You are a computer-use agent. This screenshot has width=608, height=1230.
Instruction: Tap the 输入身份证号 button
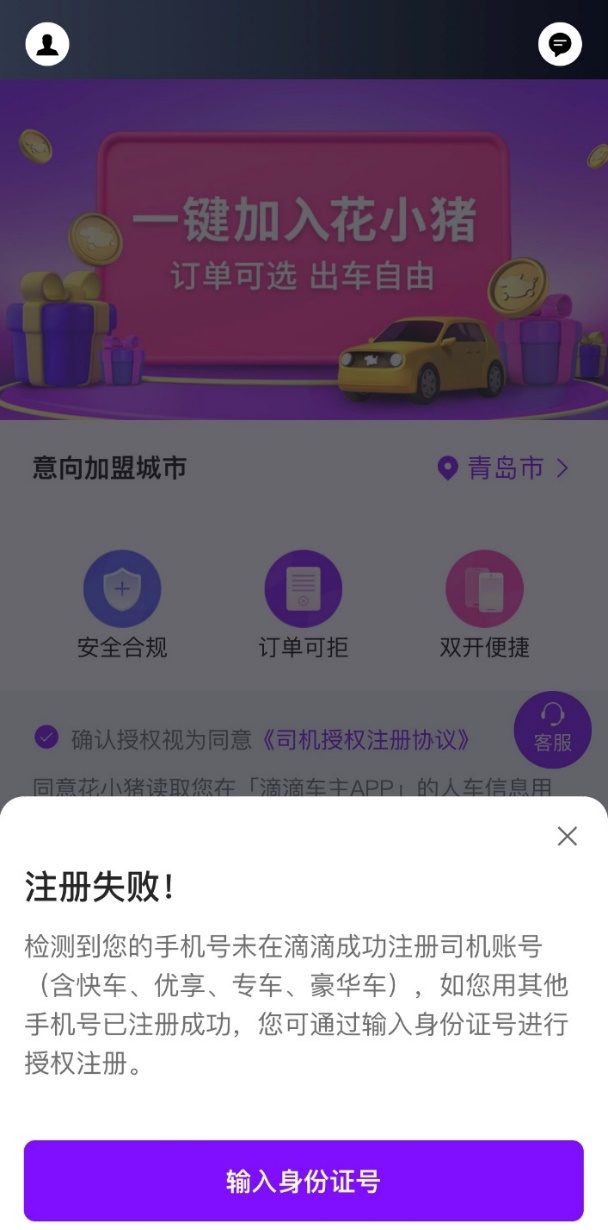click(303, 1181)
